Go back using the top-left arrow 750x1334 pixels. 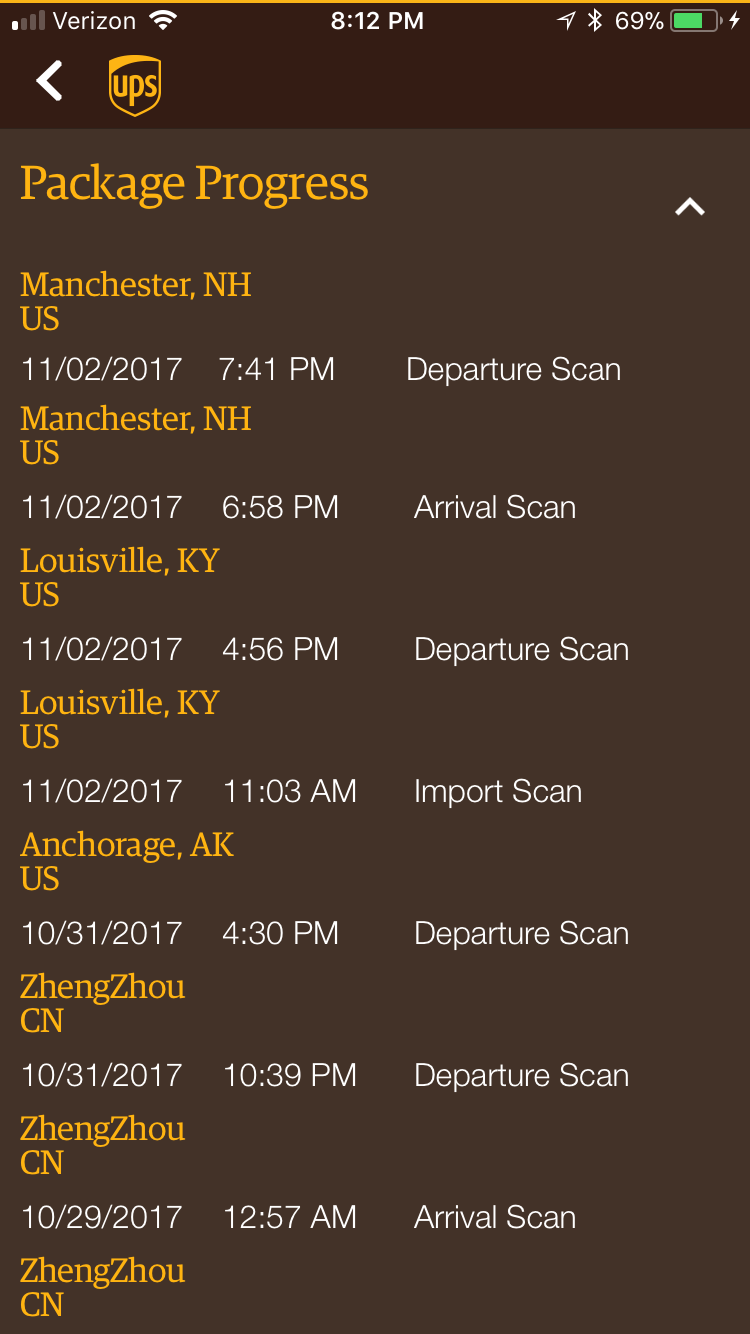[x=50, y=81]
